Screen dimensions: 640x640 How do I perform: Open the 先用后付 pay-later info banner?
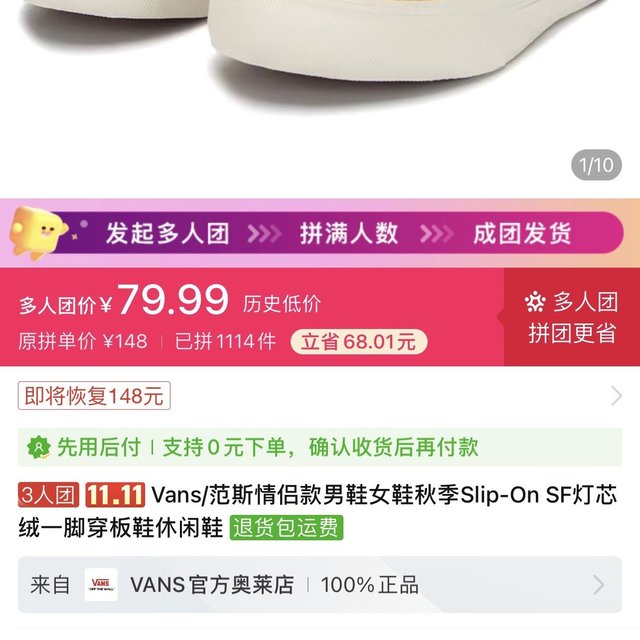coord(320,446)
